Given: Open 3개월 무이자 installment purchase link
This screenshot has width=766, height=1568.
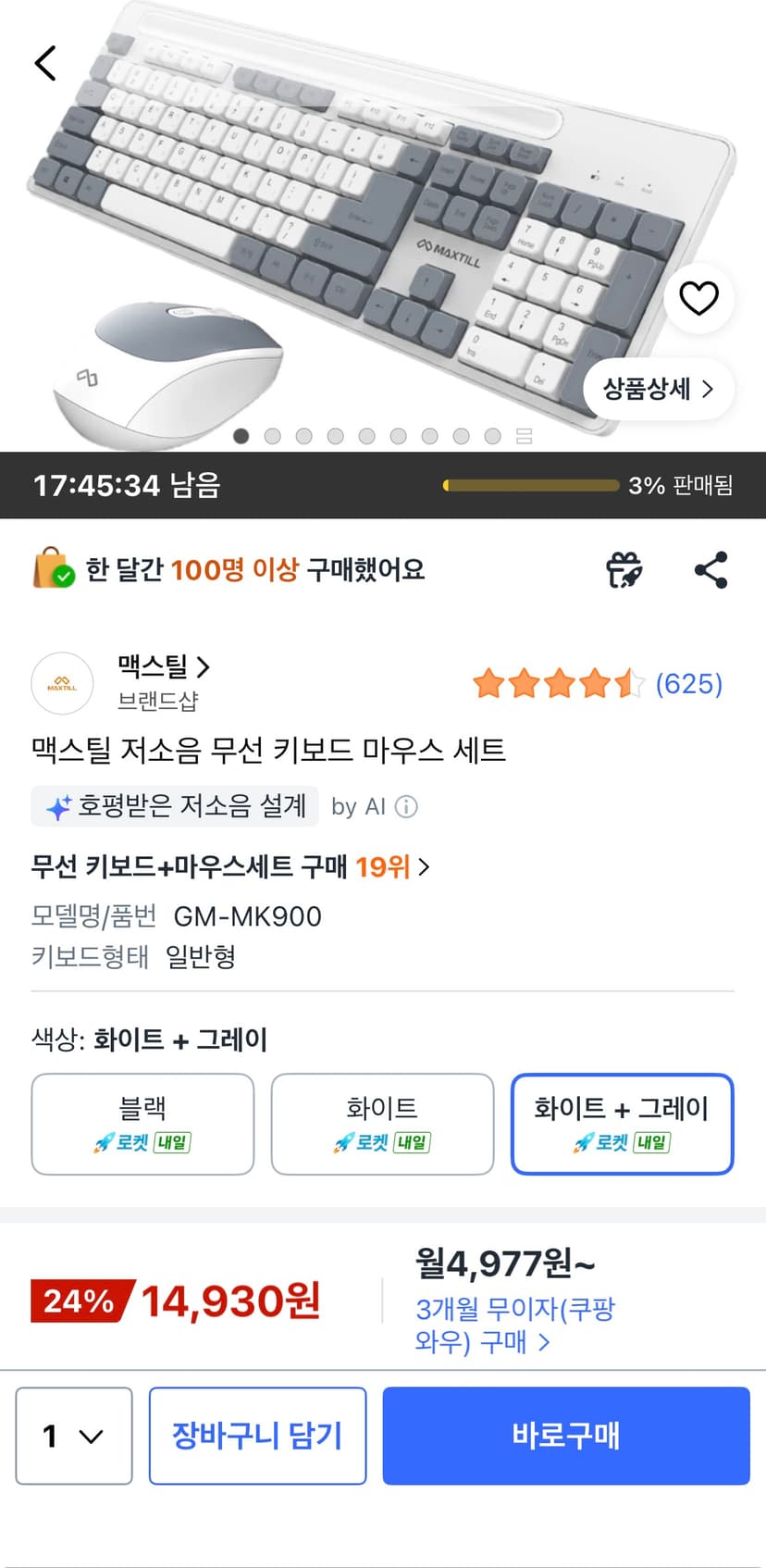Looking at the screenshot, I should (515, 1325).
